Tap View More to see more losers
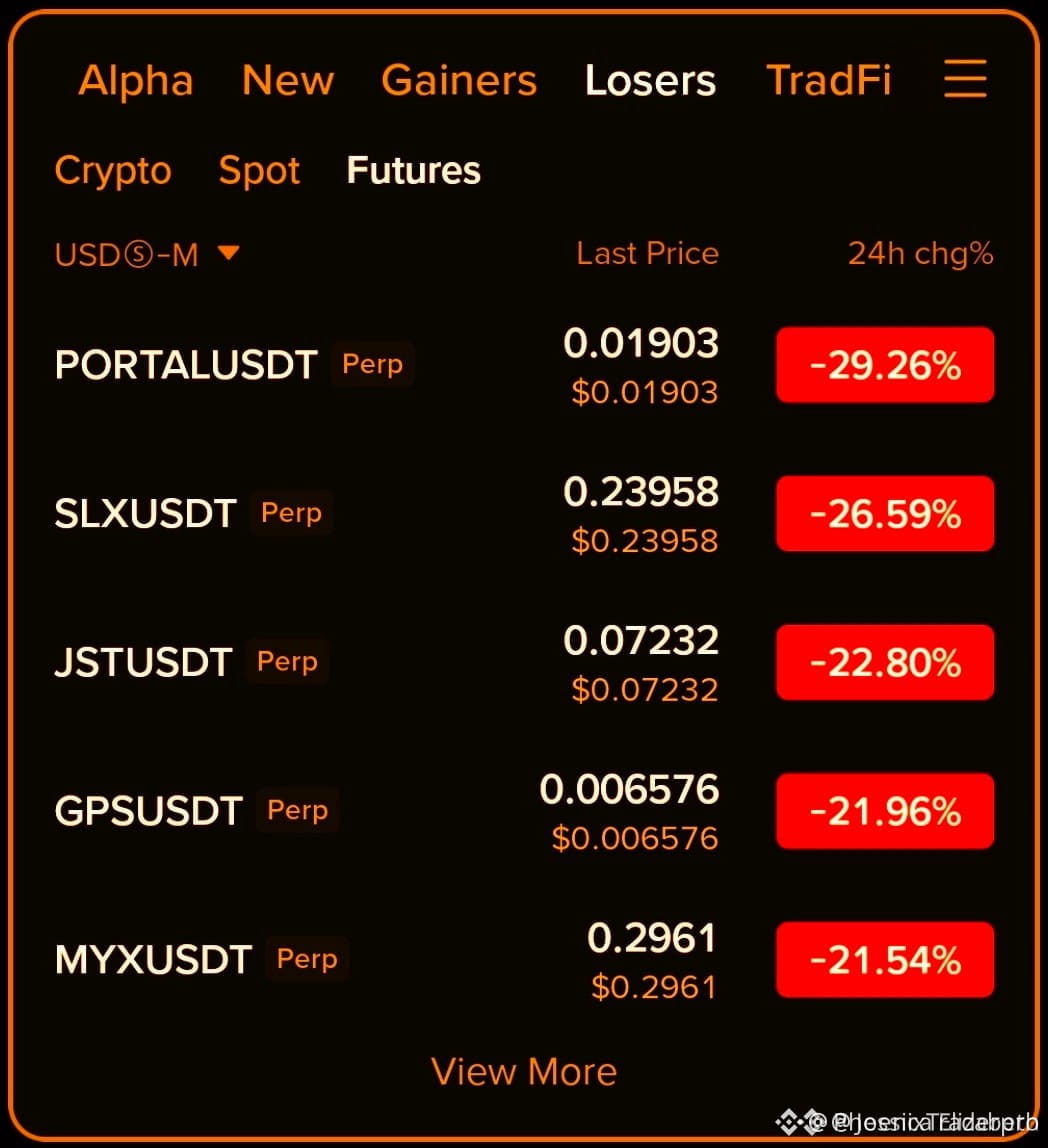The width and height of the screenshot is (1048, 1148). point(524,1072)
